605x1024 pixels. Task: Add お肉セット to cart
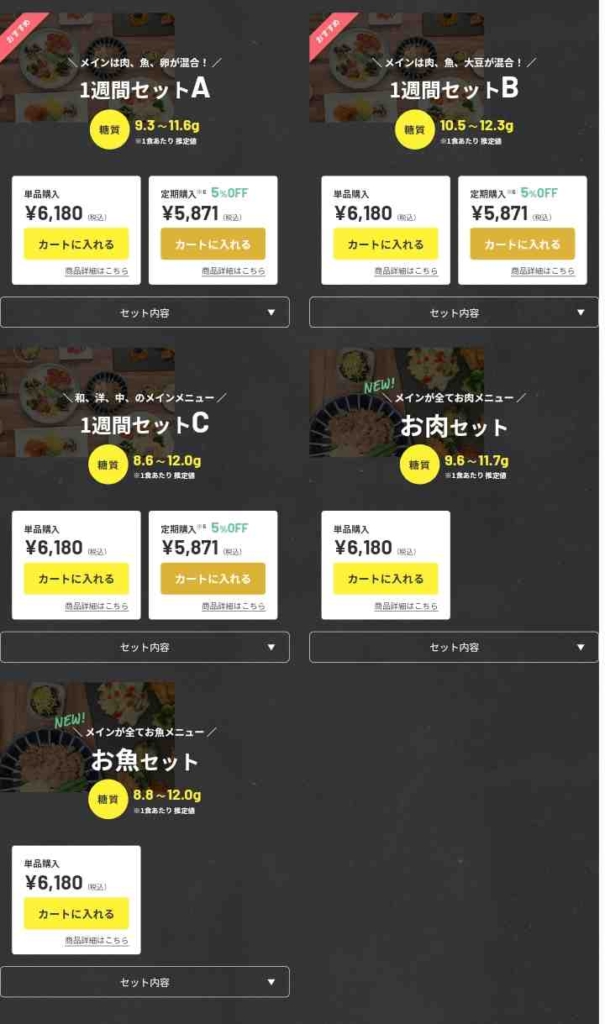(385, 579)
